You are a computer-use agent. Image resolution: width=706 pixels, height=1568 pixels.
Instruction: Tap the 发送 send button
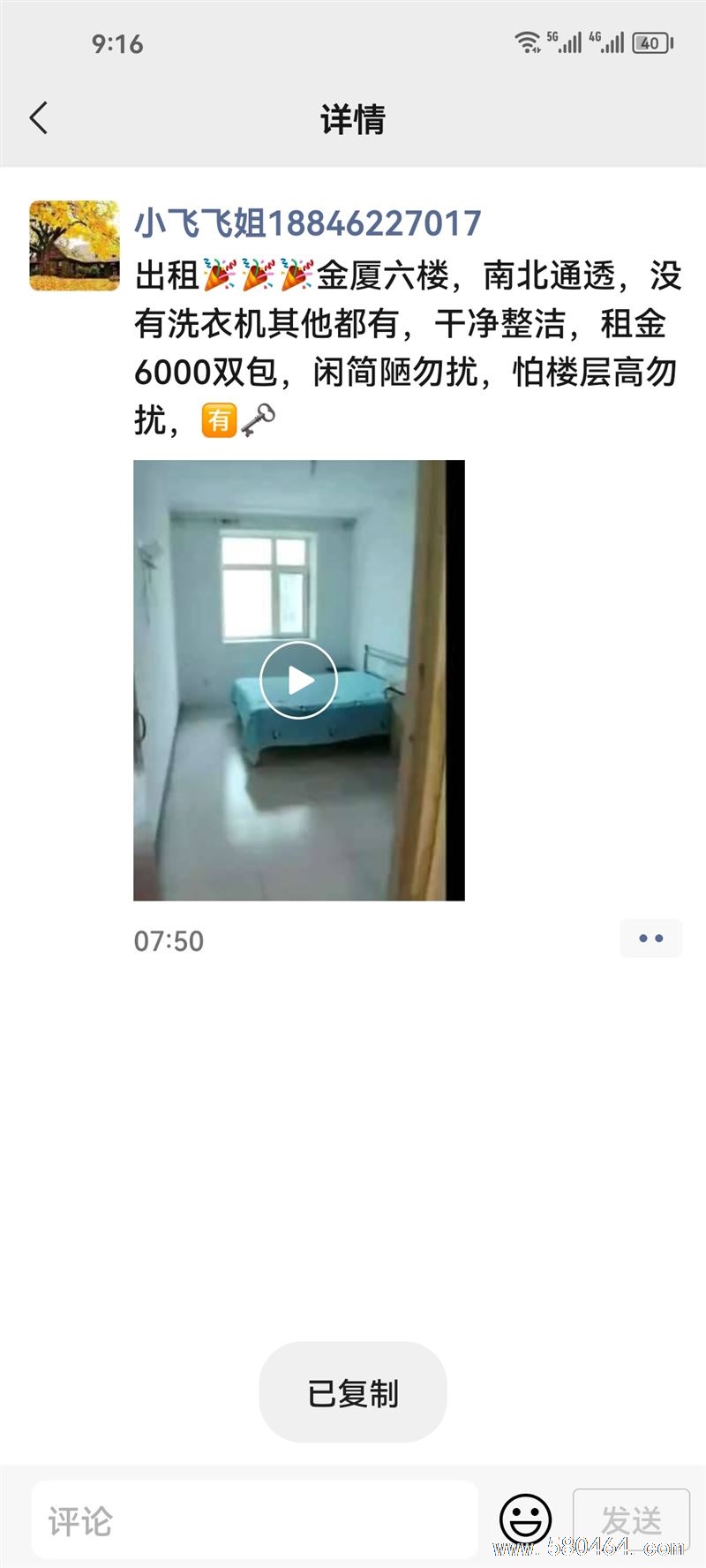click(631, 1520)
